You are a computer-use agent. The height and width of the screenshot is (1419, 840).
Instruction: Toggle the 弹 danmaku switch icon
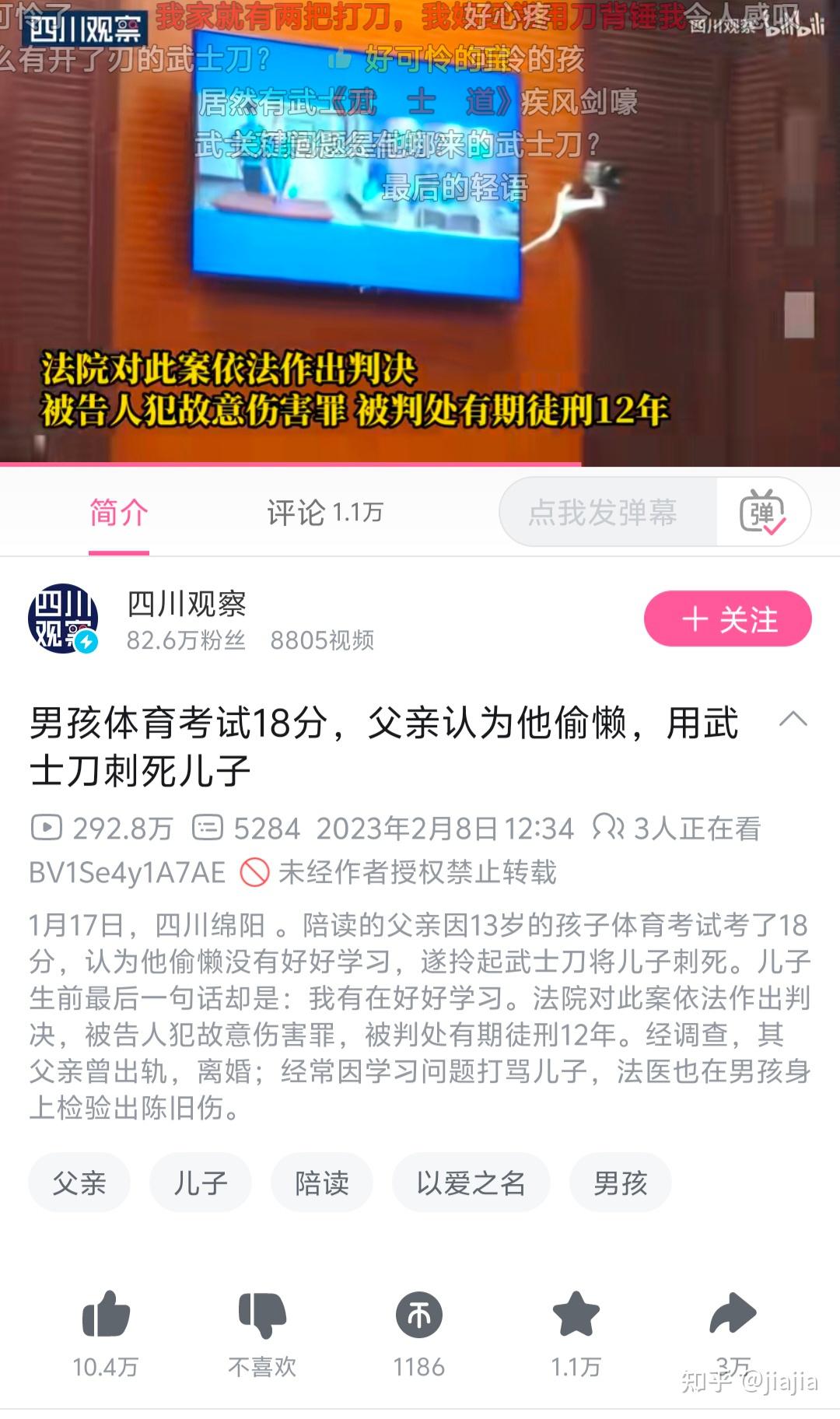click(762, 513)
